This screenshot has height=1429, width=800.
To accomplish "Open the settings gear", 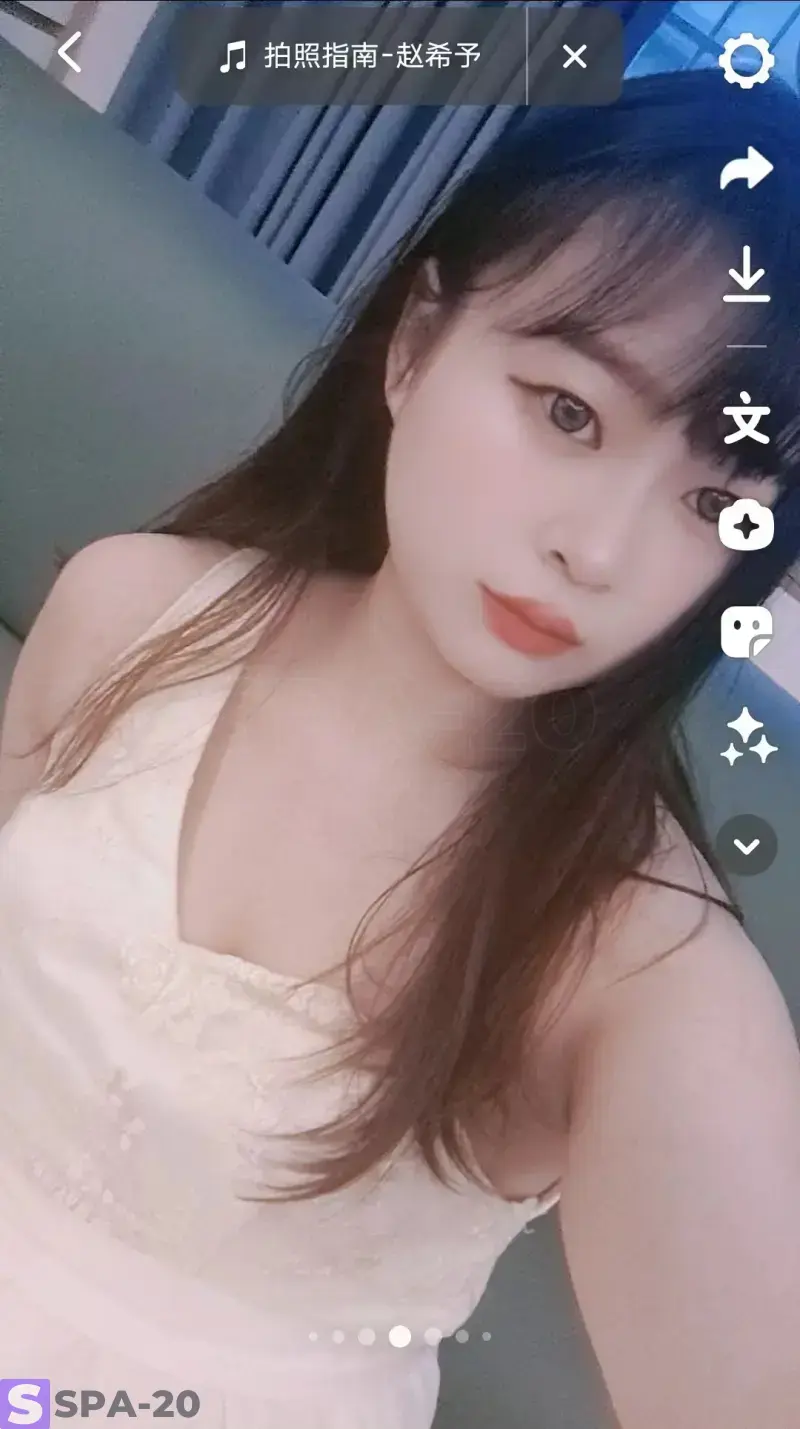I will click(x=746, y=62).
